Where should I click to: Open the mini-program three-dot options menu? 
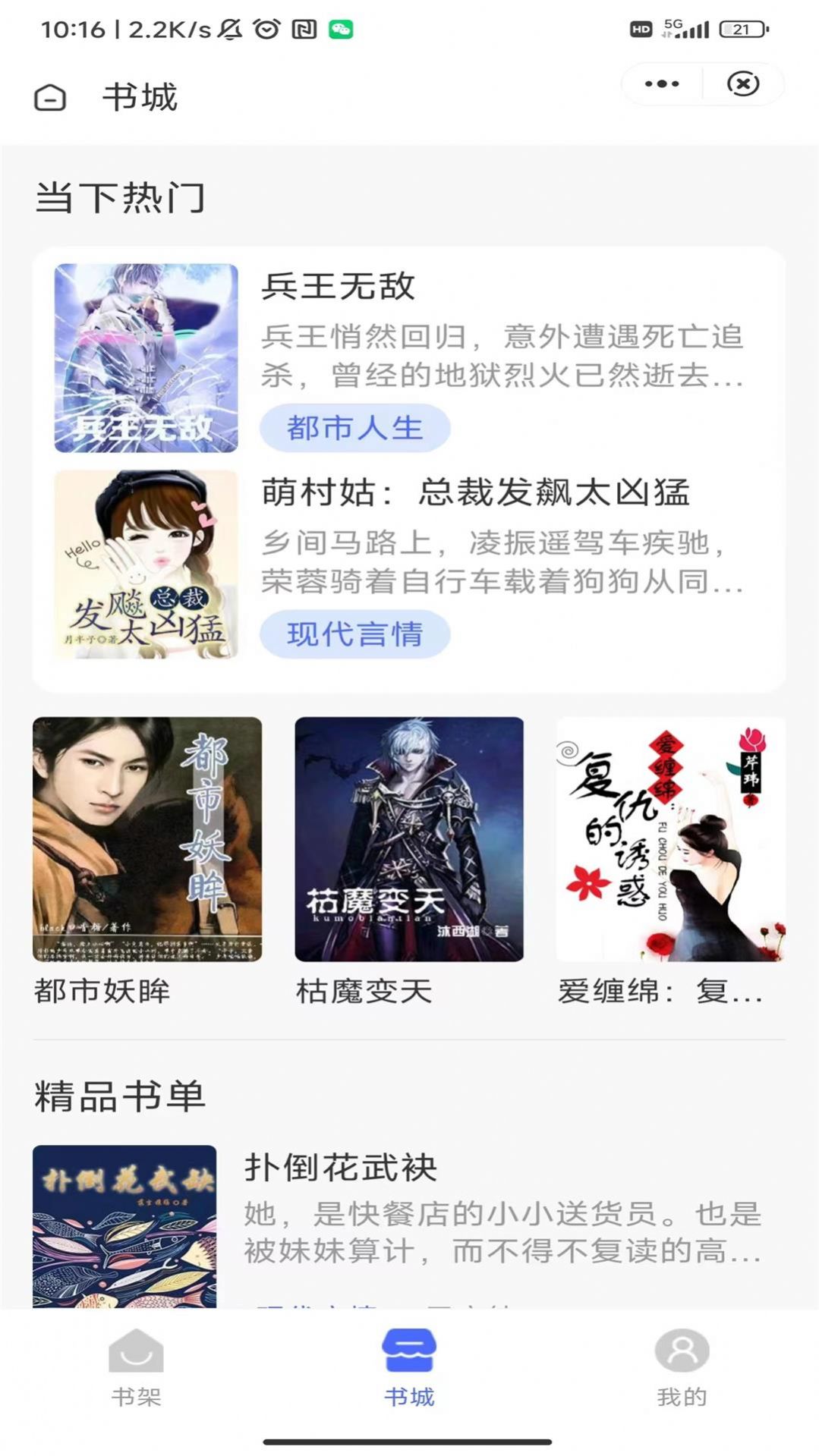(663, 84)
